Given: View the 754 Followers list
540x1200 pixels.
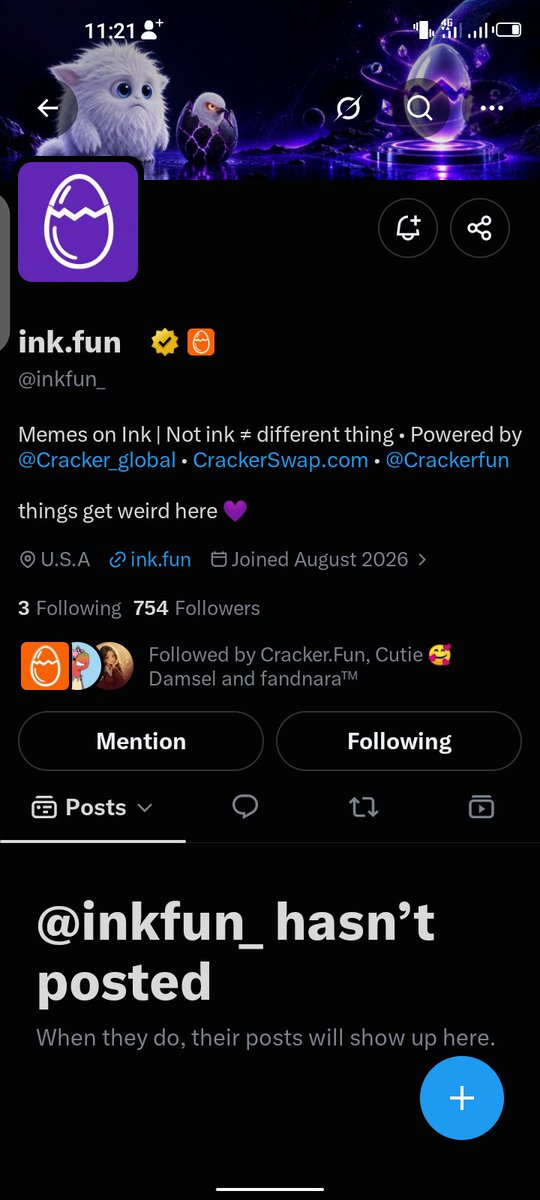Looking at the screenshot, I should click(196, 608).
